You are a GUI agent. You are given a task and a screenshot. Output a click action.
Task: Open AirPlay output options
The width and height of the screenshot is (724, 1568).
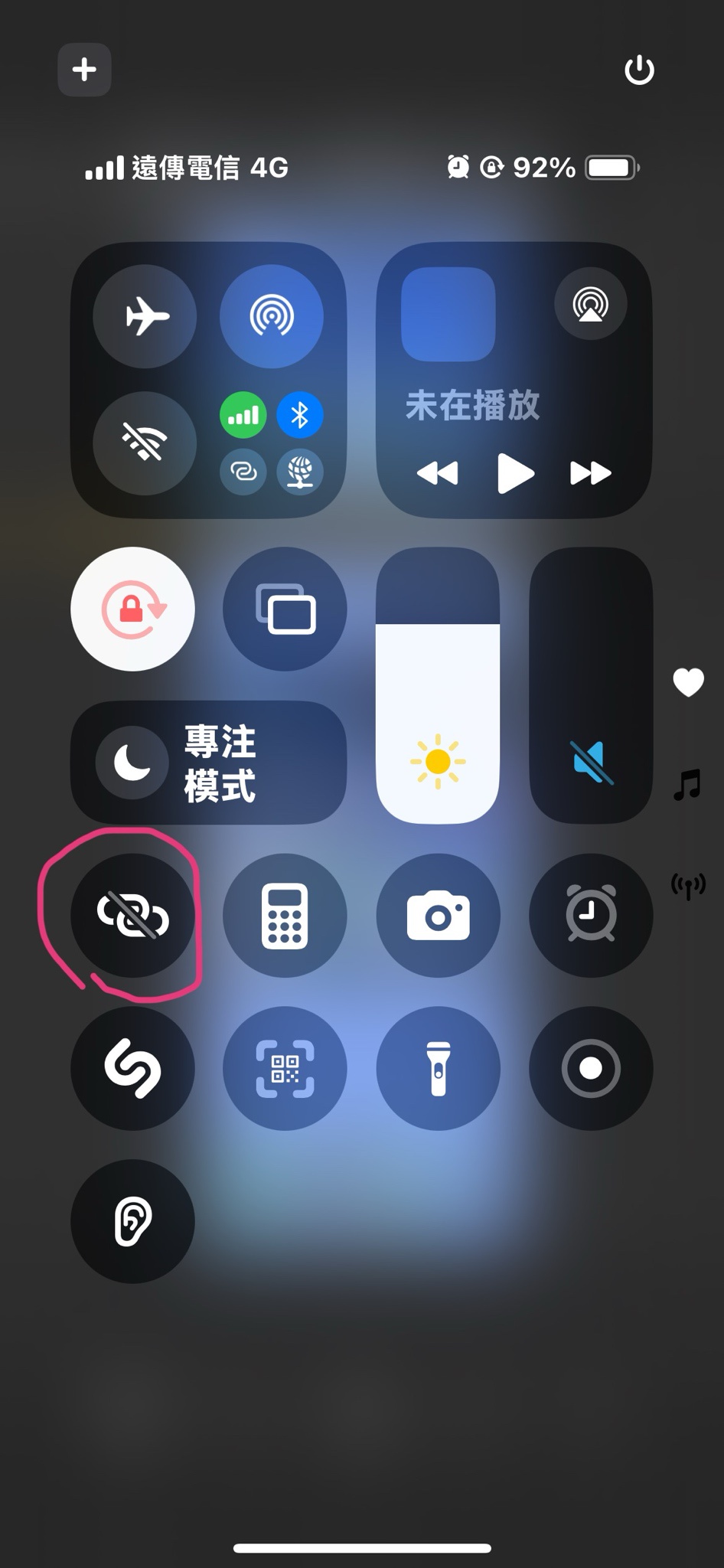590,305
